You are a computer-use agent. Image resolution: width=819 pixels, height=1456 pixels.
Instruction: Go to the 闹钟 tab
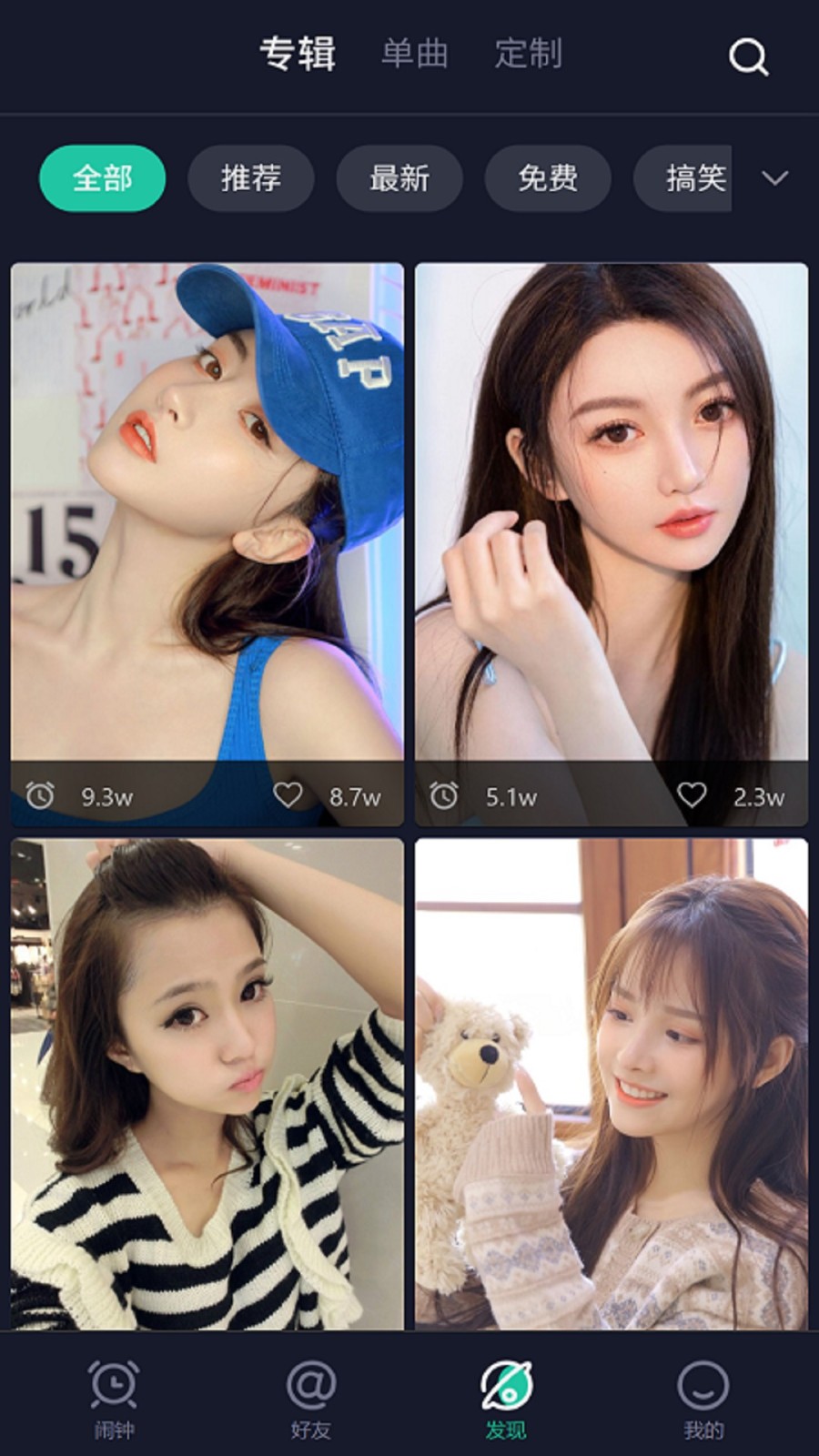(x=114, y=1399)
